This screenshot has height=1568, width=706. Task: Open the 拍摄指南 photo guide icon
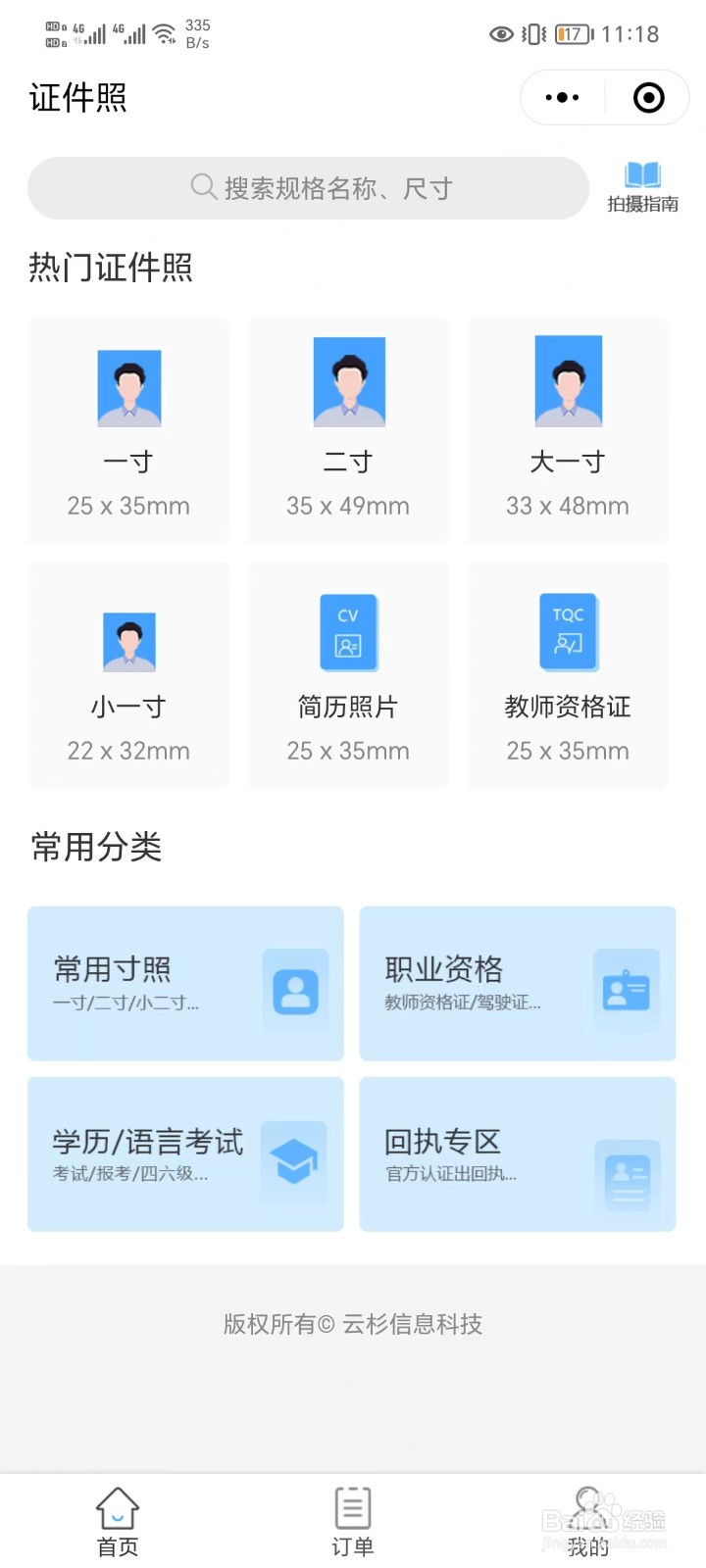click(x=643, y=181)
